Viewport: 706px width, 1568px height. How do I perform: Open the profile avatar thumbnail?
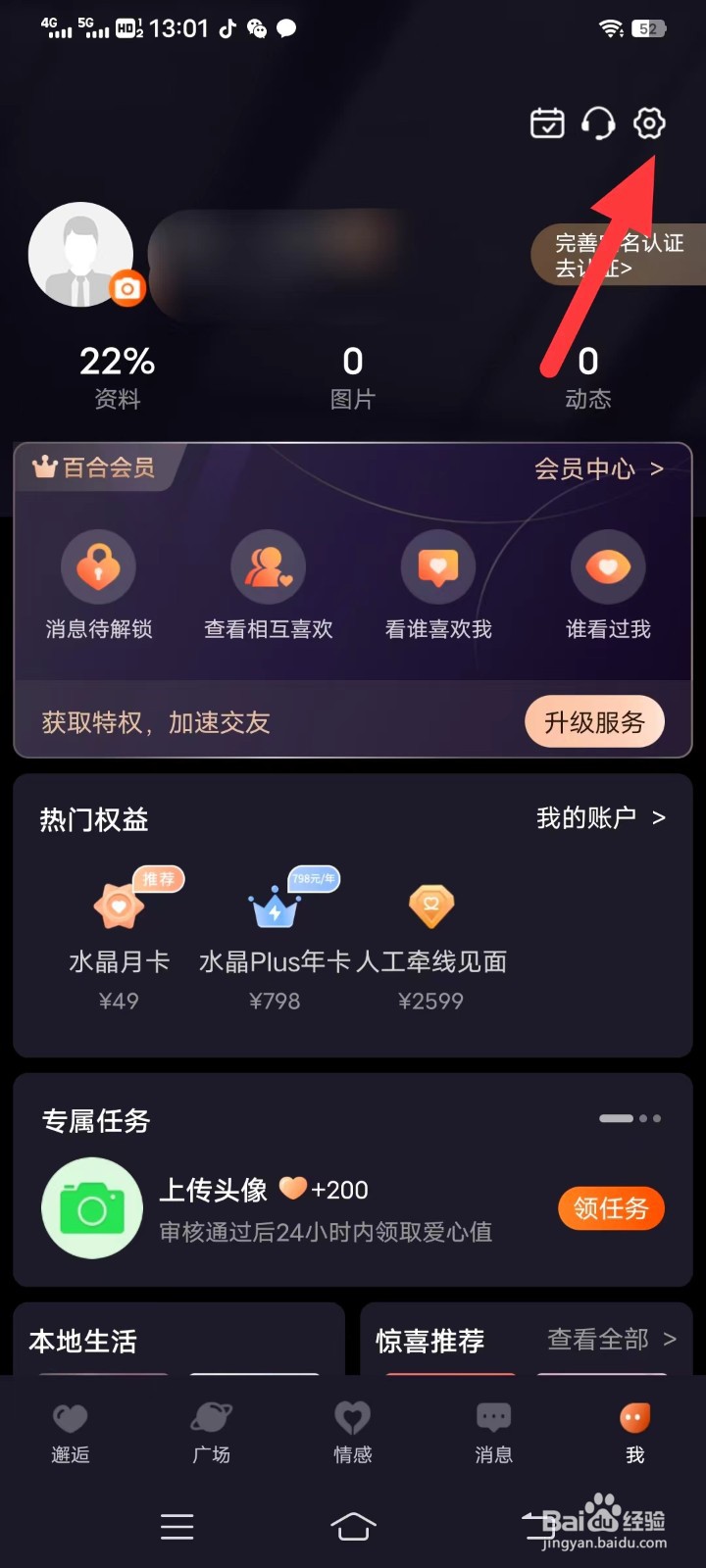81,255
